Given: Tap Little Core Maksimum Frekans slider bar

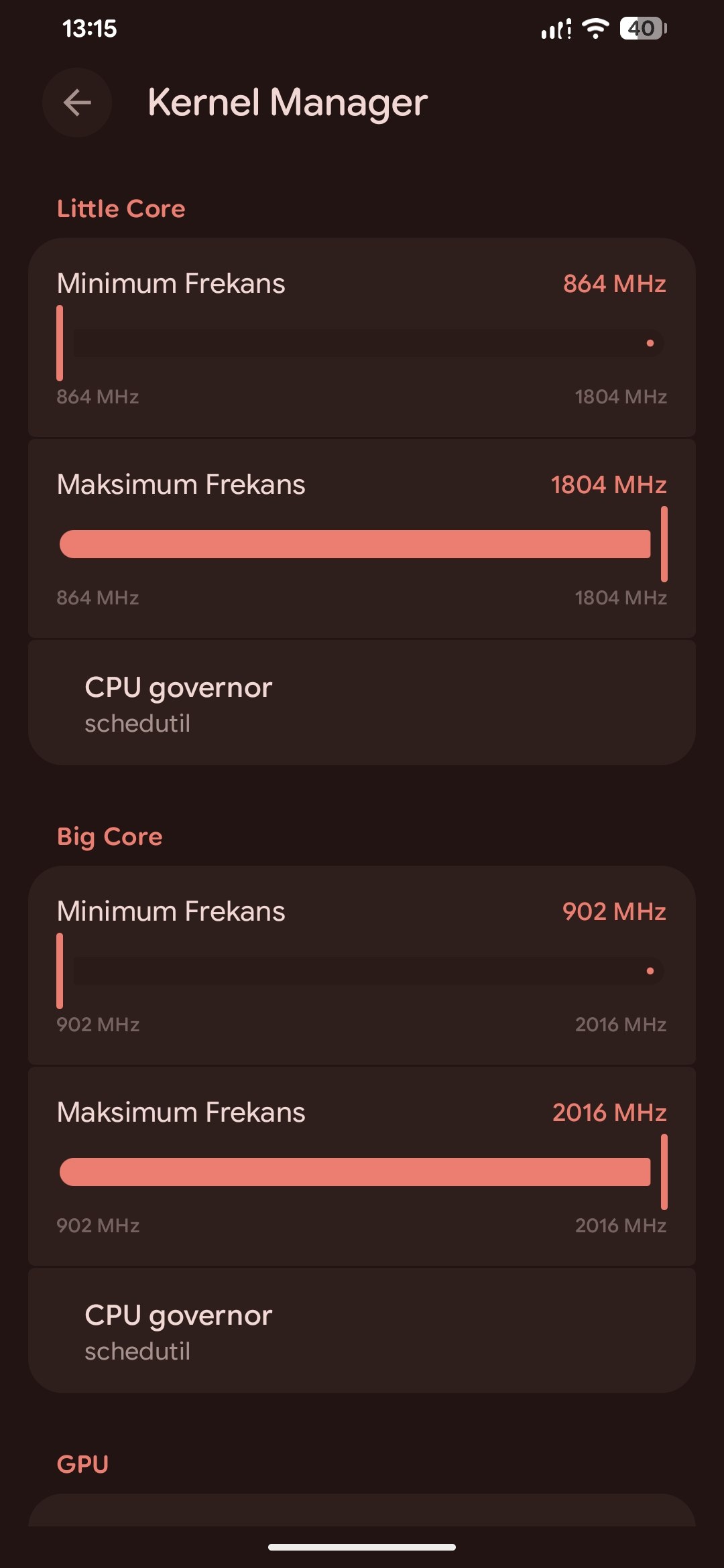Looking at the screenshot, I should coord(362,544).
